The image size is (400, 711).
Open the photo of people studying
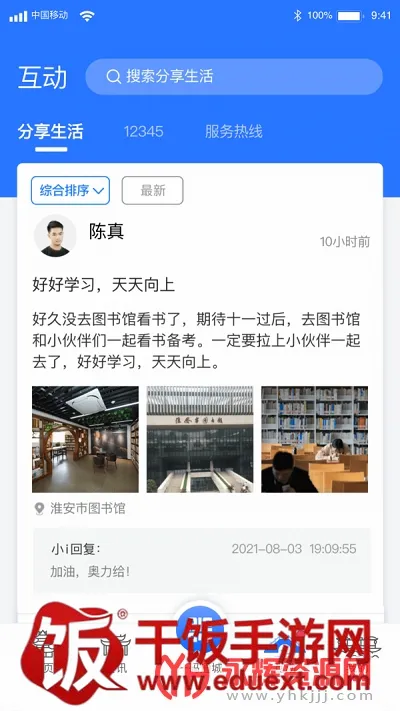click(315, 439)
